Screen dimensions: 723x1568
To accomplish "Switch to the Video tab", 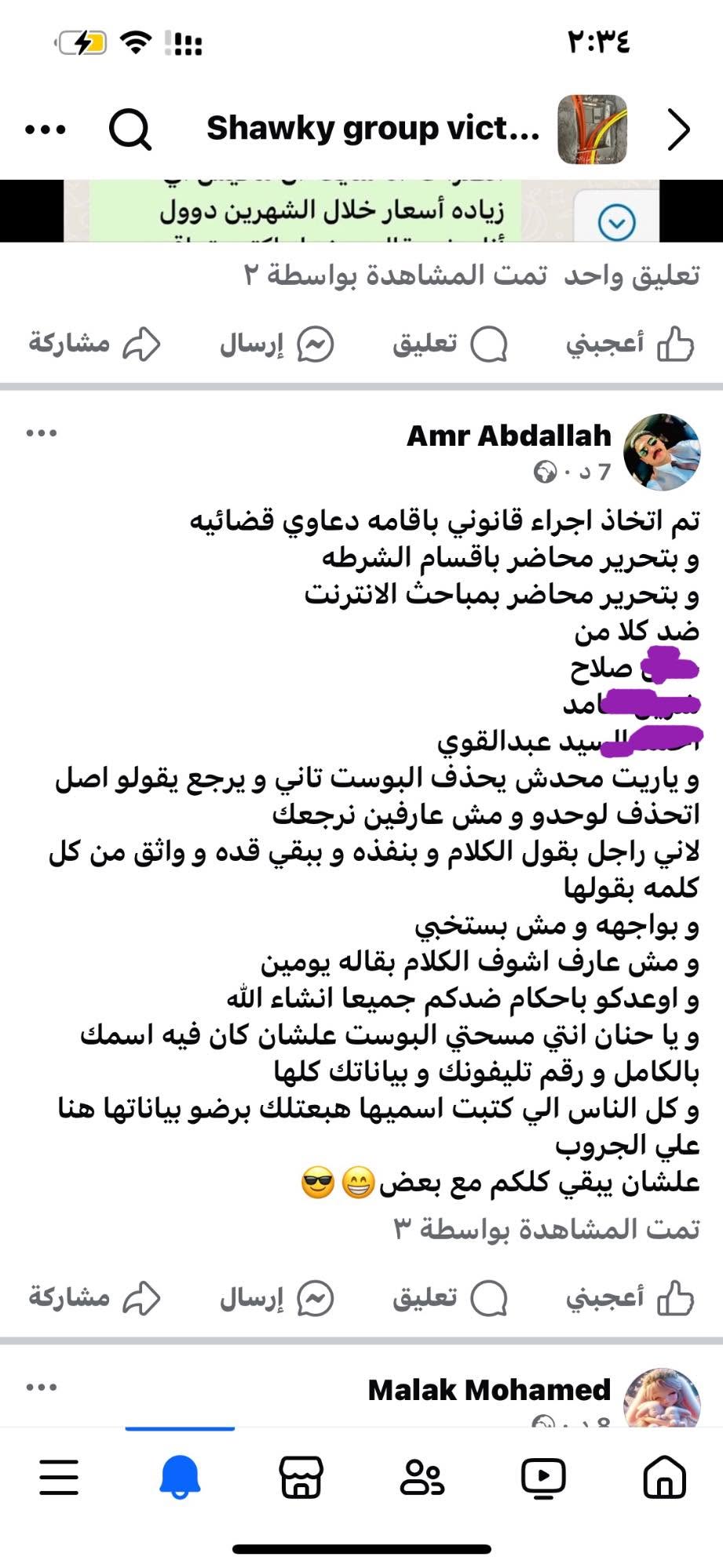I will pyautogui.click(x=543, y=1477).
